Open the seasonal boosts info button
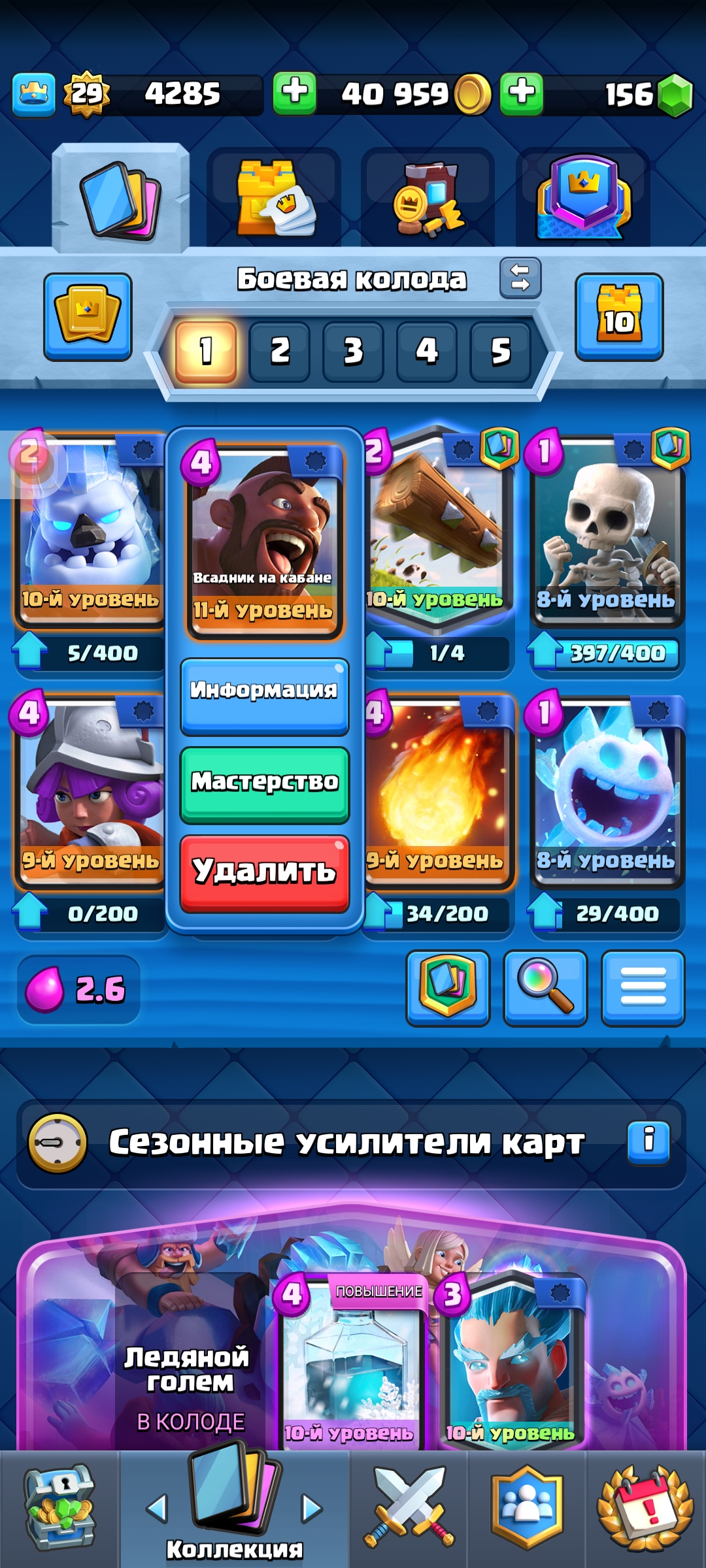This screenshot has width=706, height=1568. coord(648,1143)
